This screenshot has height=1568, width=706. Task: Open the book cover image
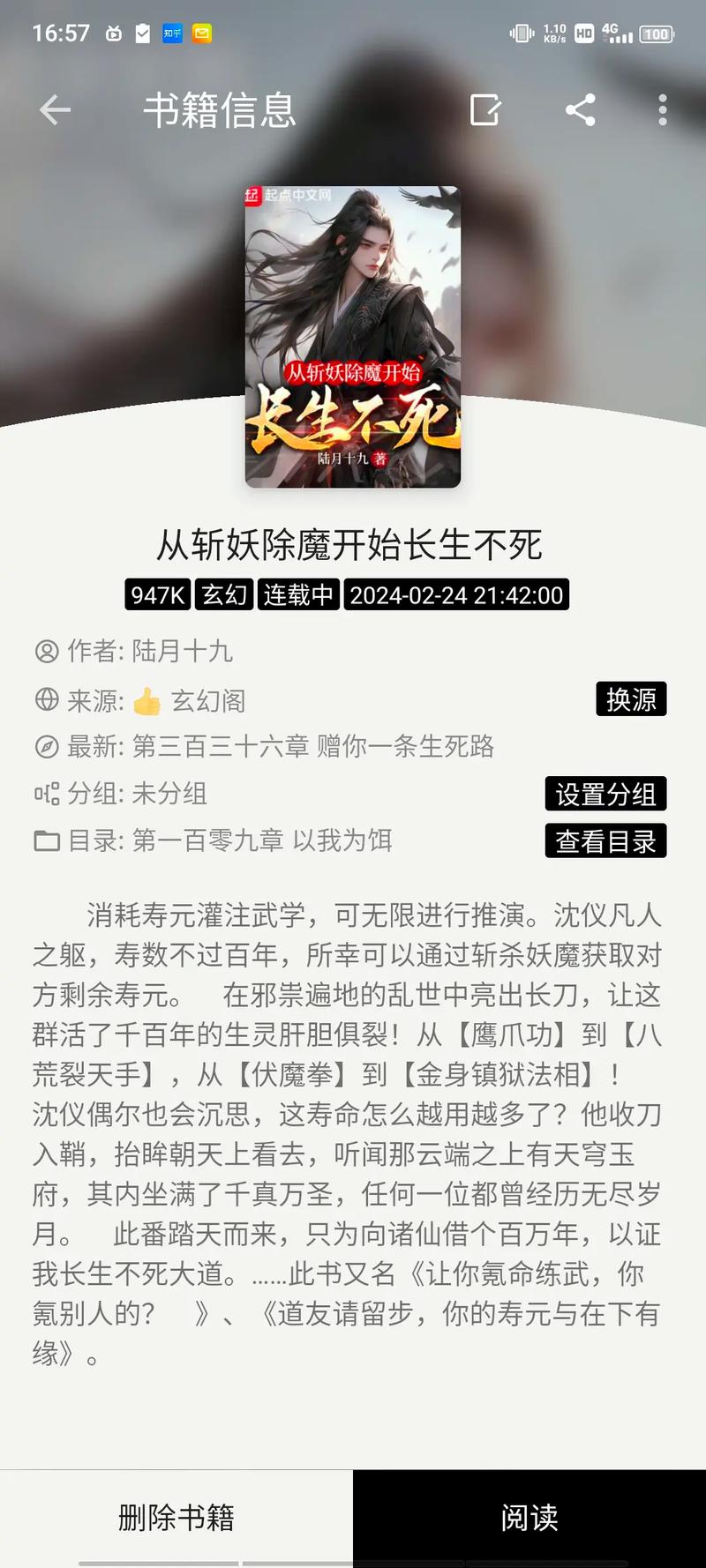[353, 337]
